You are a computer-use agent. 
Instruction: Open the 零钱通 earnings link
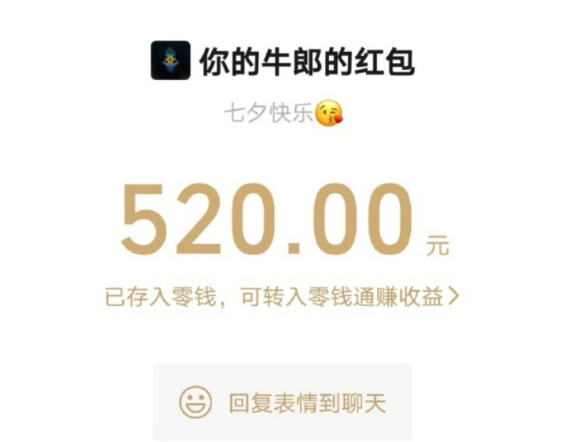(x=282, y=296)
